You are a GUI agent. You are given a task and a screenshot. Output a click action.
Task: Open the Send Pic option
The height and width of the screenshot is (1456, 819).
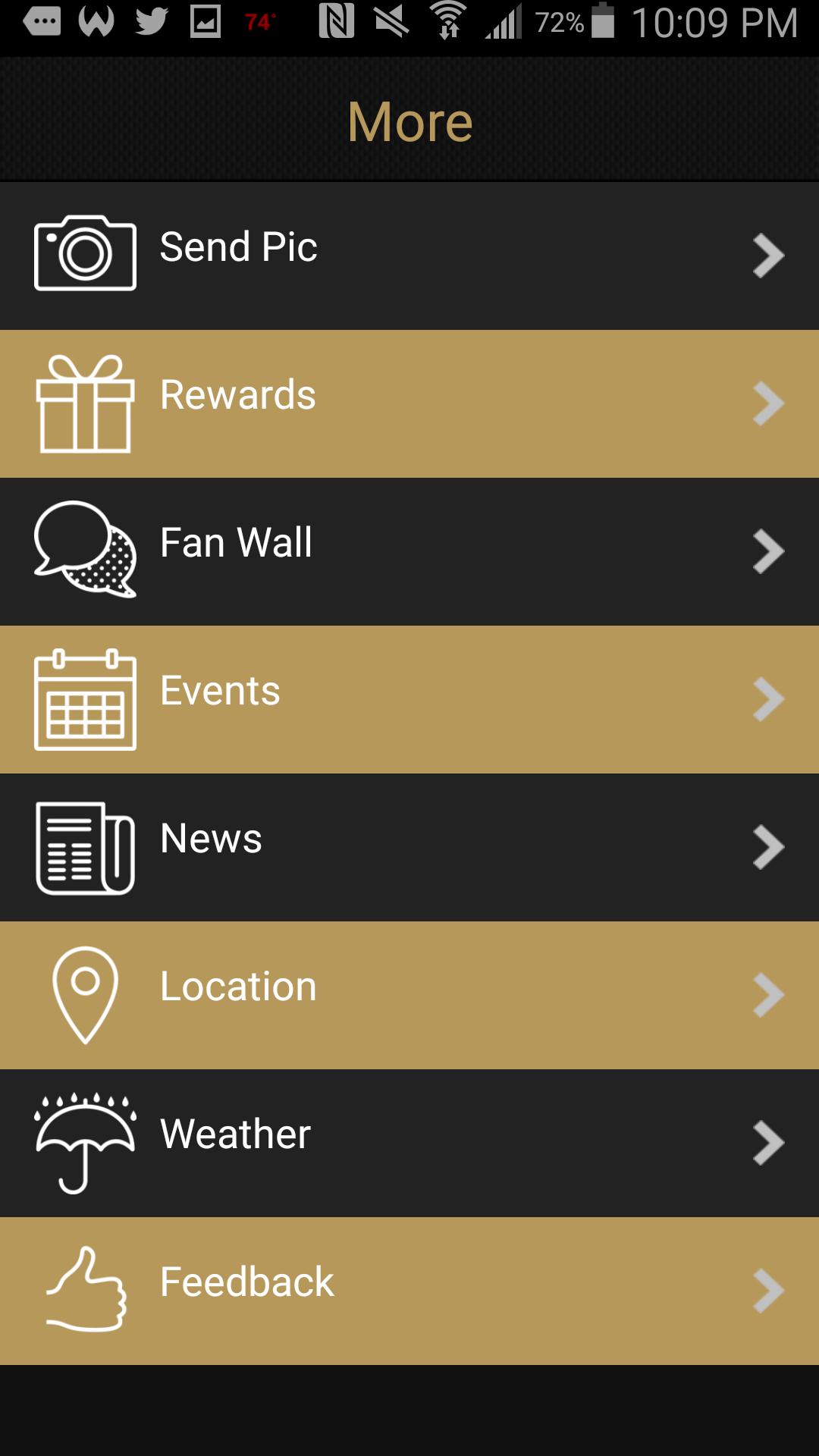click(409, 255)
